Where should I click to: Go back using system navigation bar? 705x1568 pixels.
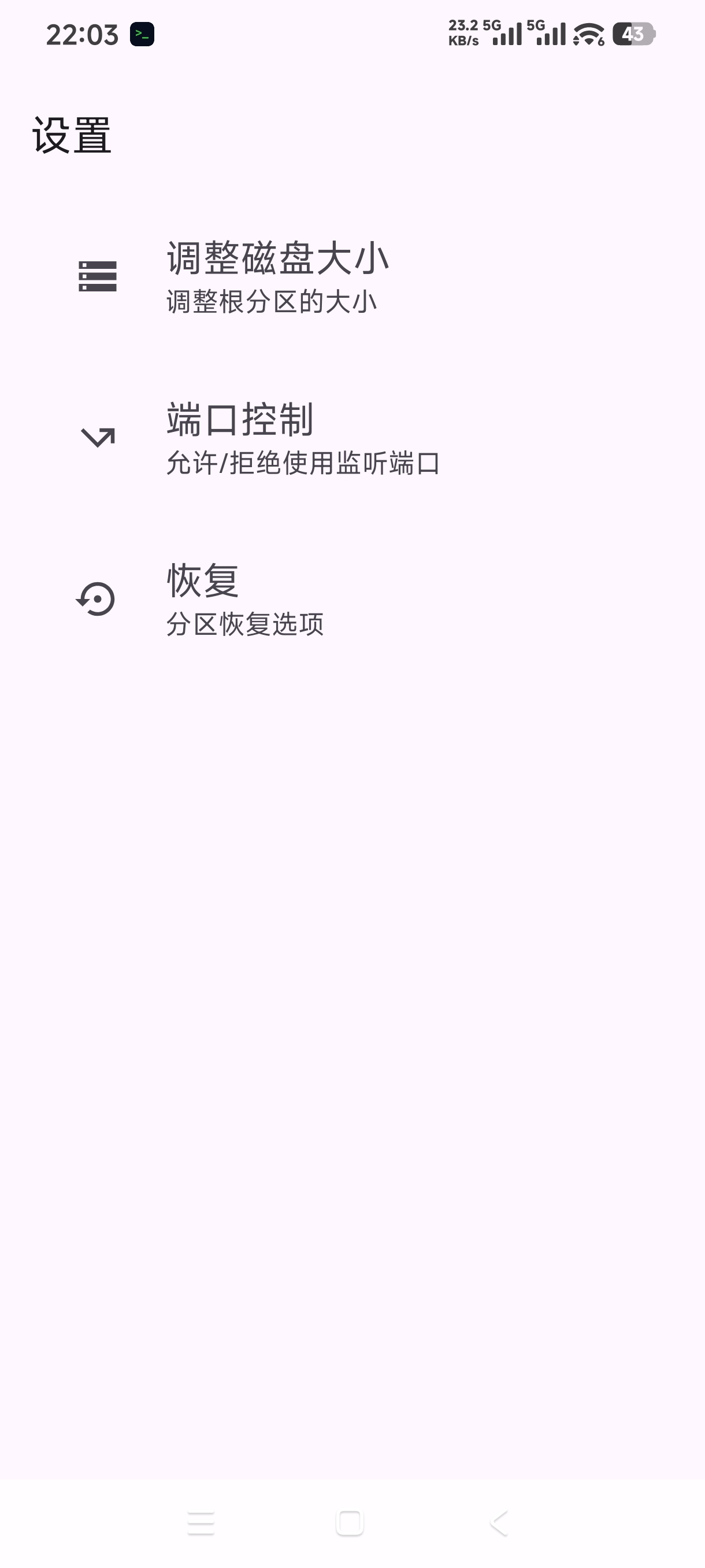499,1523
